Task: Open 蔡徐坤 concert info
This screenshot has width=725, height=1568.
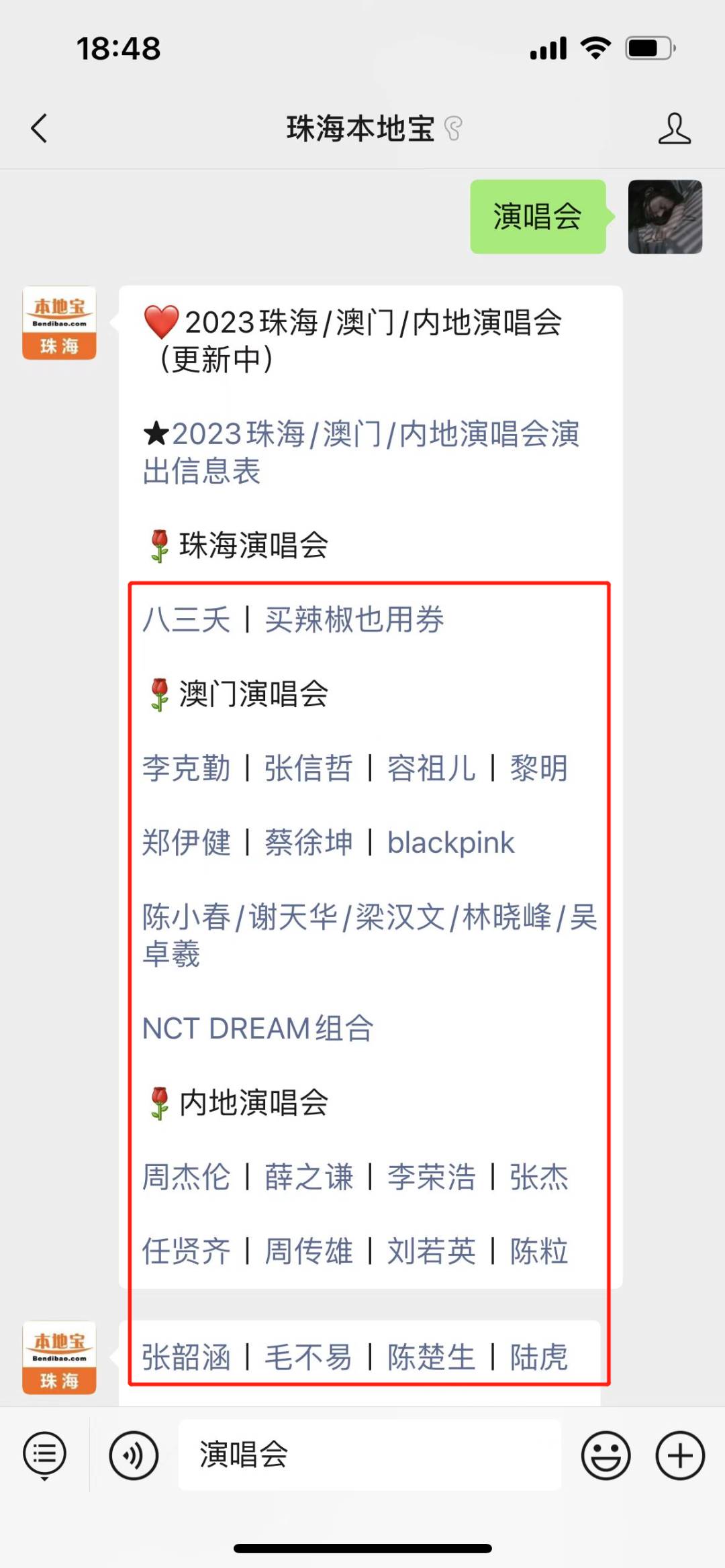Action: click(x=308, y=843)
